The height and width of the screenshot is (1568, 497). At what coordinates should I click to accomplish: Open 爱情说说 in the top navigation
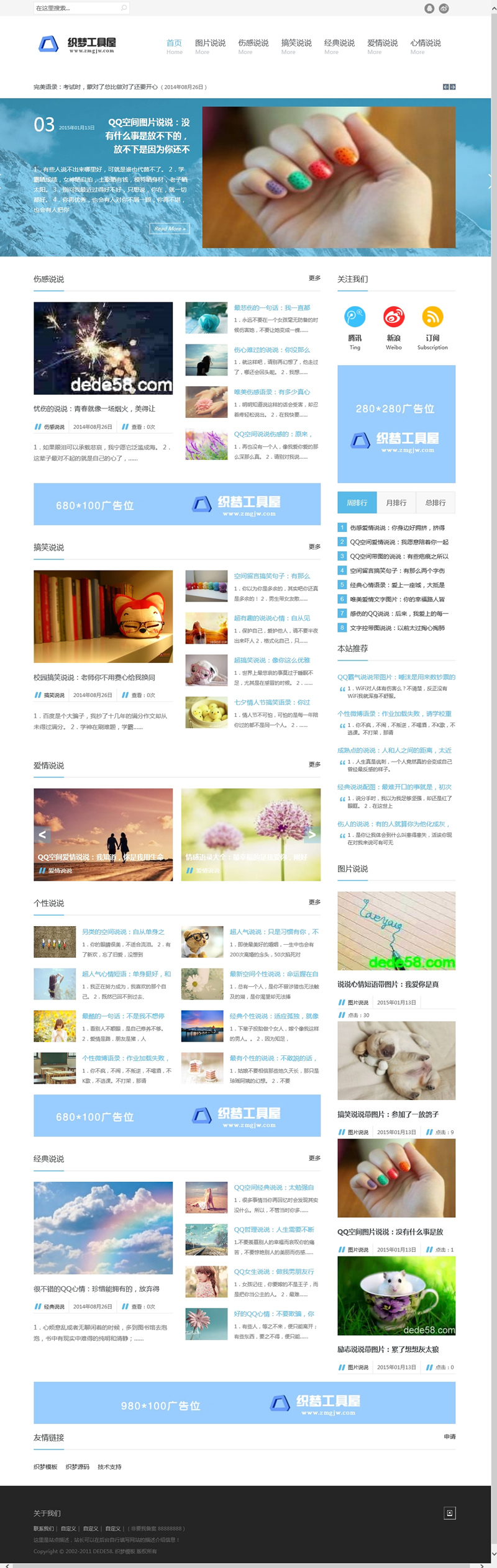point(382,43)
